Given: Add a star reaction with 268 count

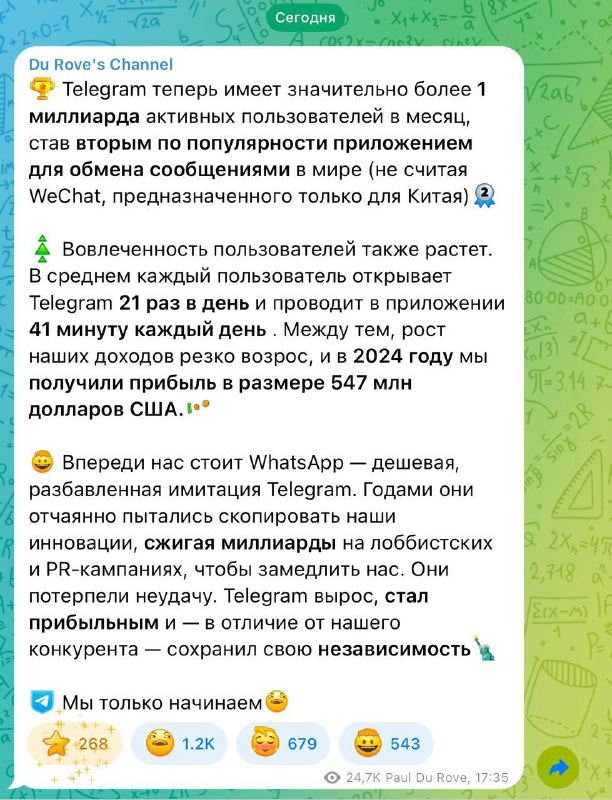Looking at the screenshot, I should click(76, 742).
